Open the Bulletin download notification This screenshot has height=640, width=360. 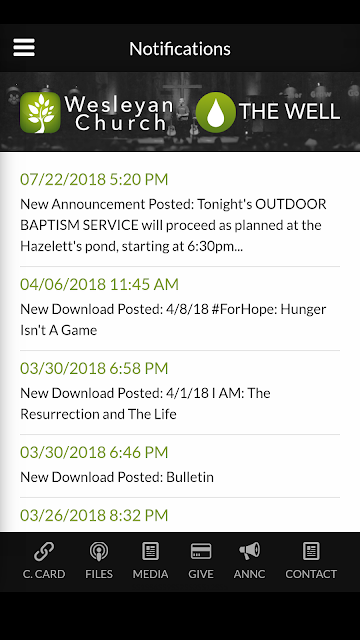(x=180, y=467)
